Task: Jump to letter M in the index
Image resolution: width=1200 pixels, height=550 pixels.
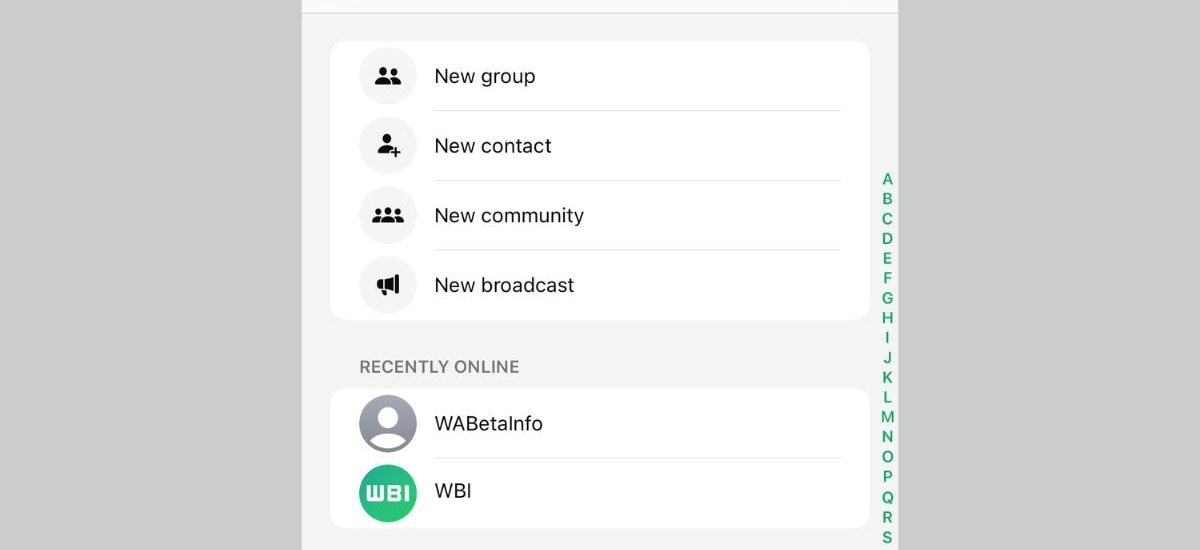Action: [887, 417]
